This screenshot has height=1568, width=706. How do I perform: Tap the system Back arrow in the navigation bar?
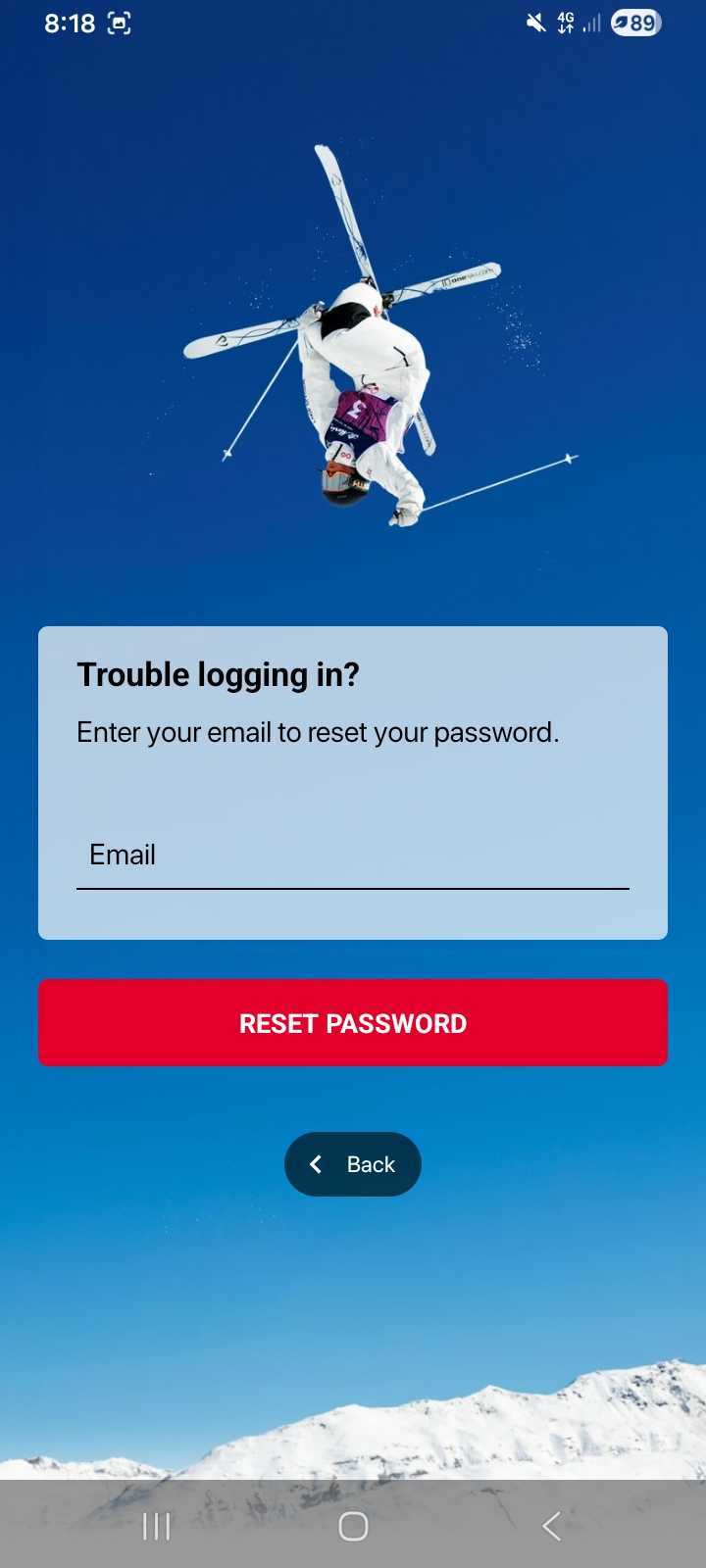click(550, 1526)
